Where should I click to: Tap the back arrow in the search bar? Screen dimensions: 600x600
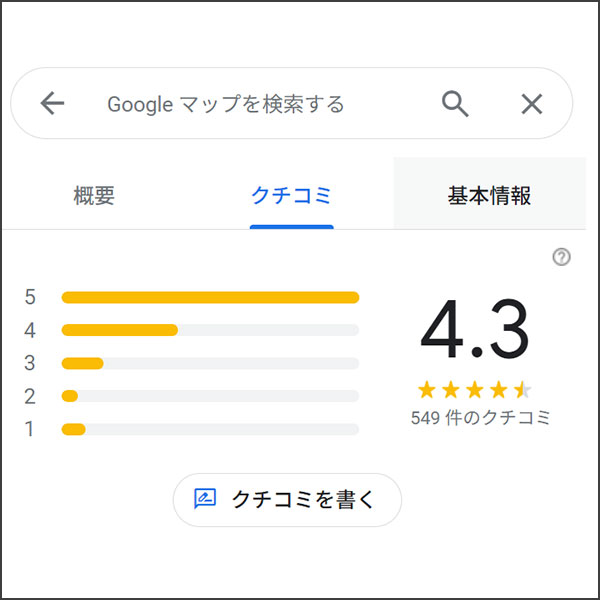52,103
